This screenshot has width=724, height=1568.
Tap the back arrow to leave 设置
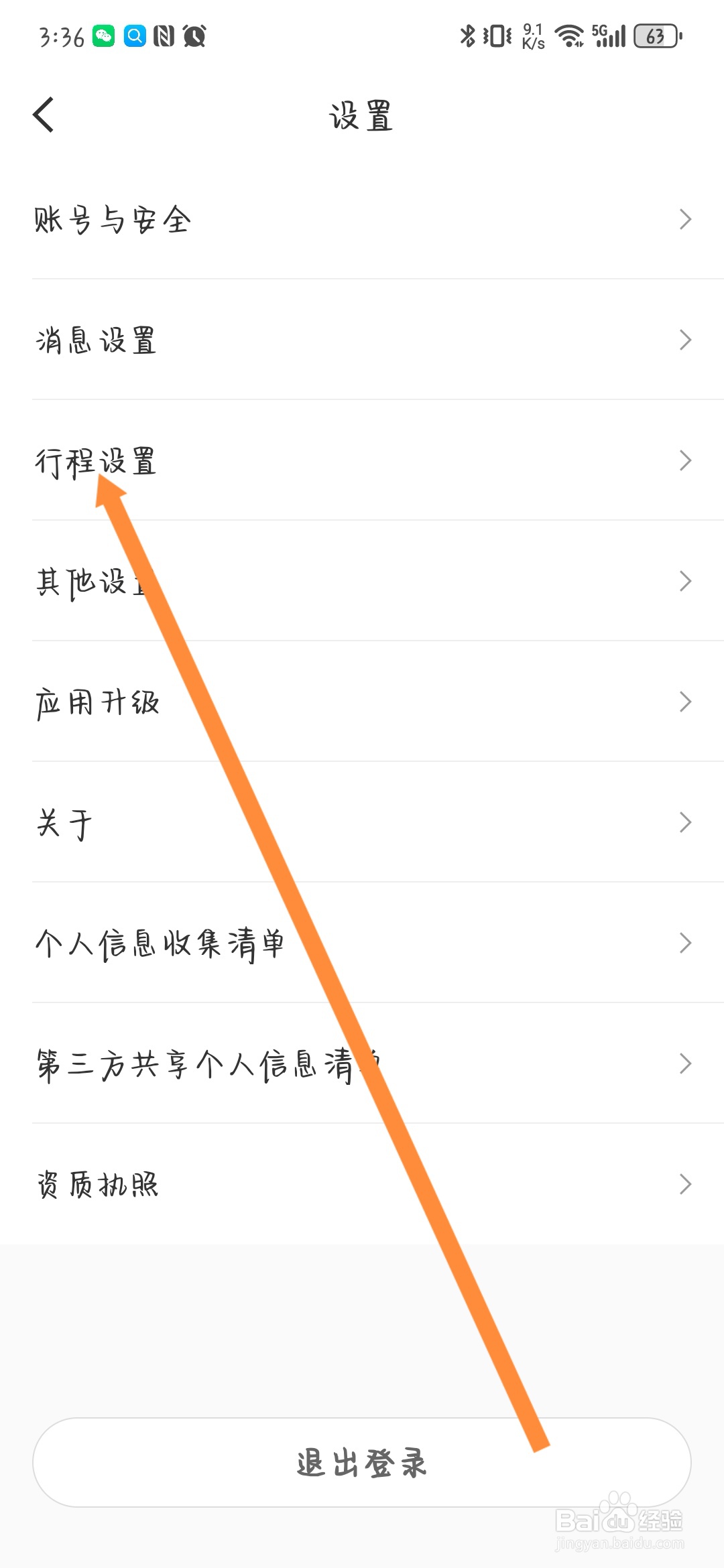click(44, 115)
